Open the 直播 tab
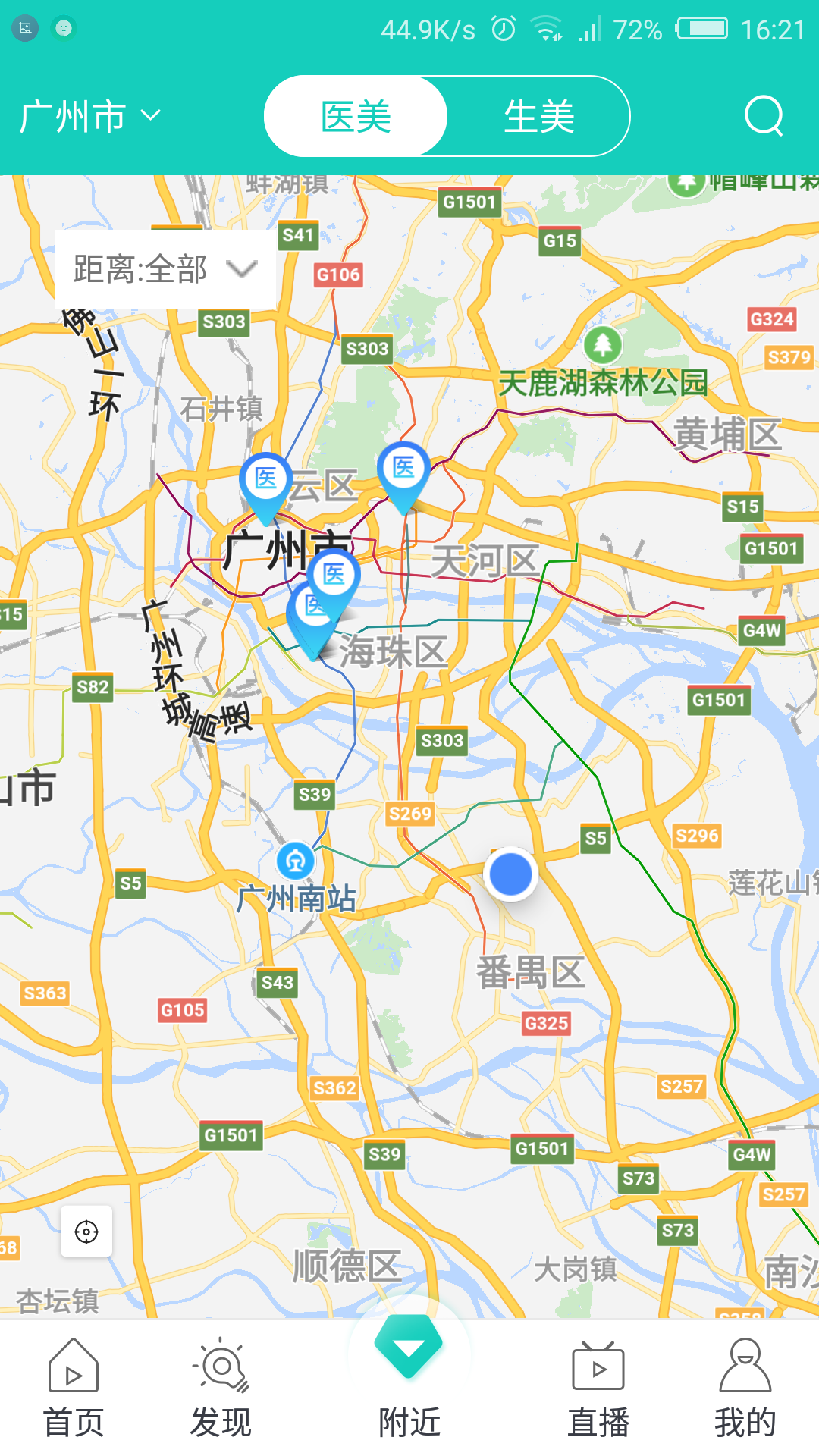Image resolution: width=819 pixels, height=1456 pixels. pyautogui.click(x=598, y=1388)
